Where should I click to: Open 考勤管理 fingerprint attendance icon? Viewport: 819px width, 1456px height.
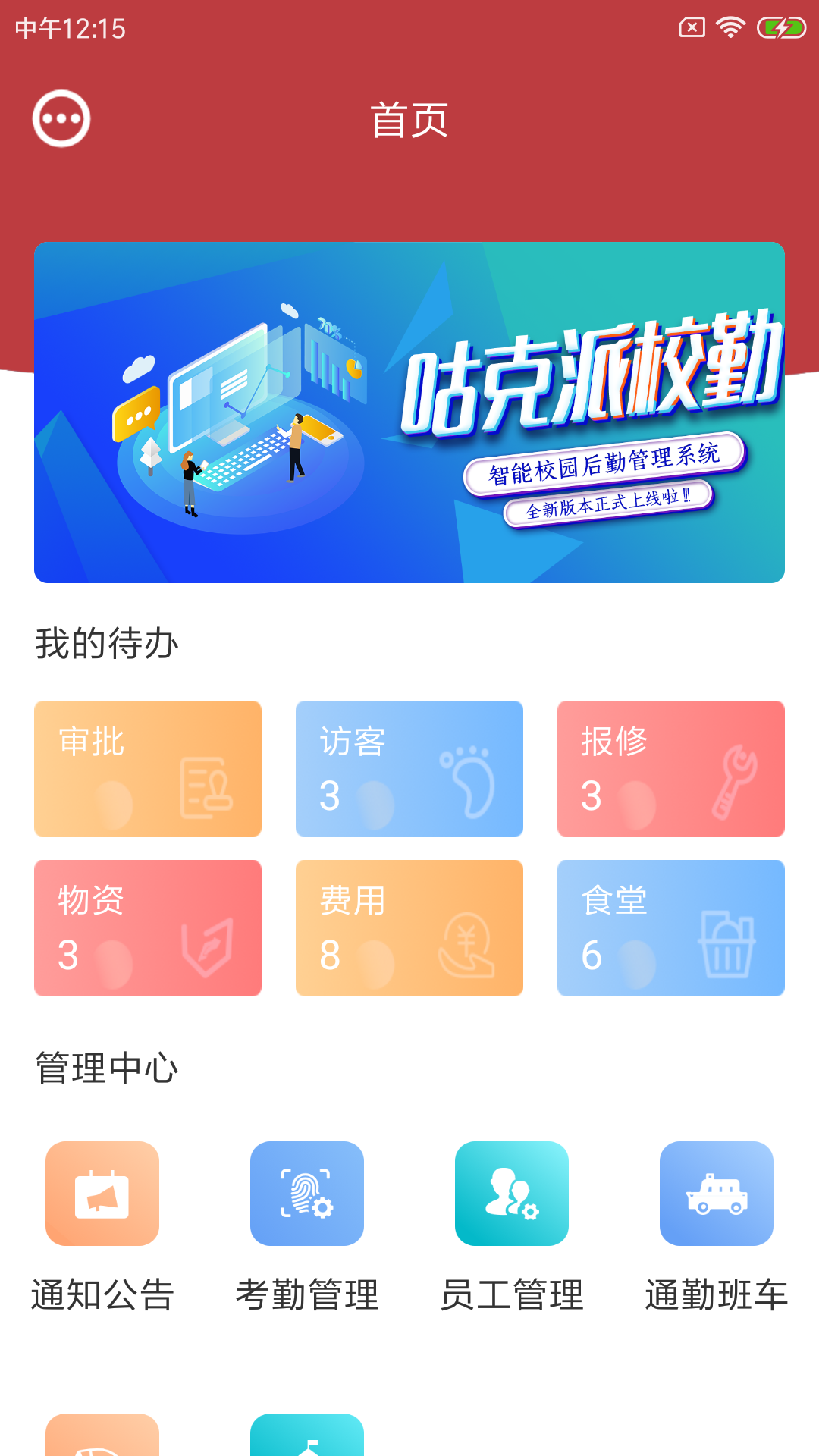tap(307, 1193)
